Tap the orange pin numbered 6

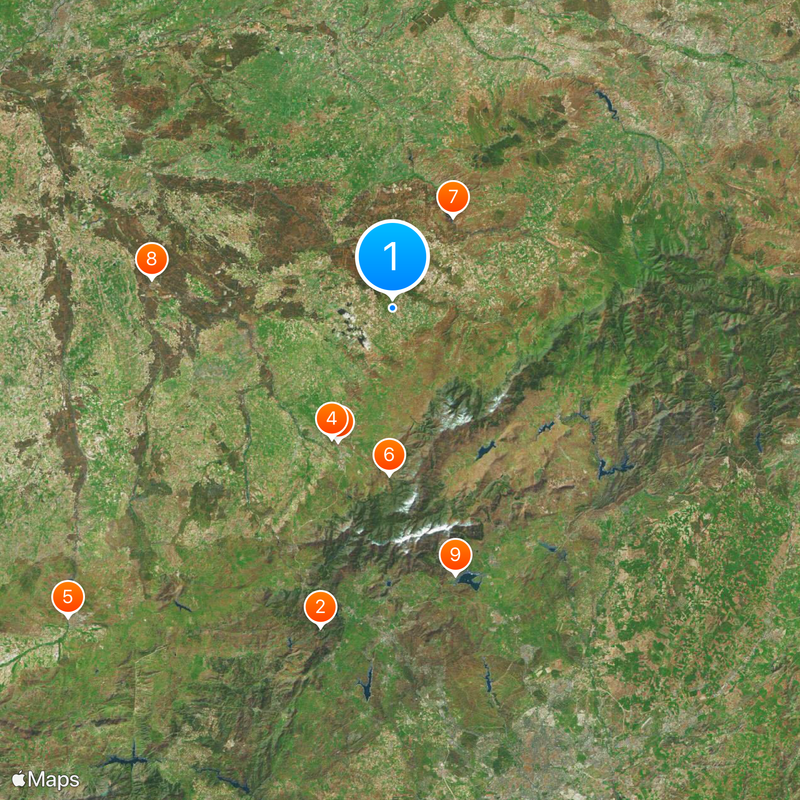point(389,455)
